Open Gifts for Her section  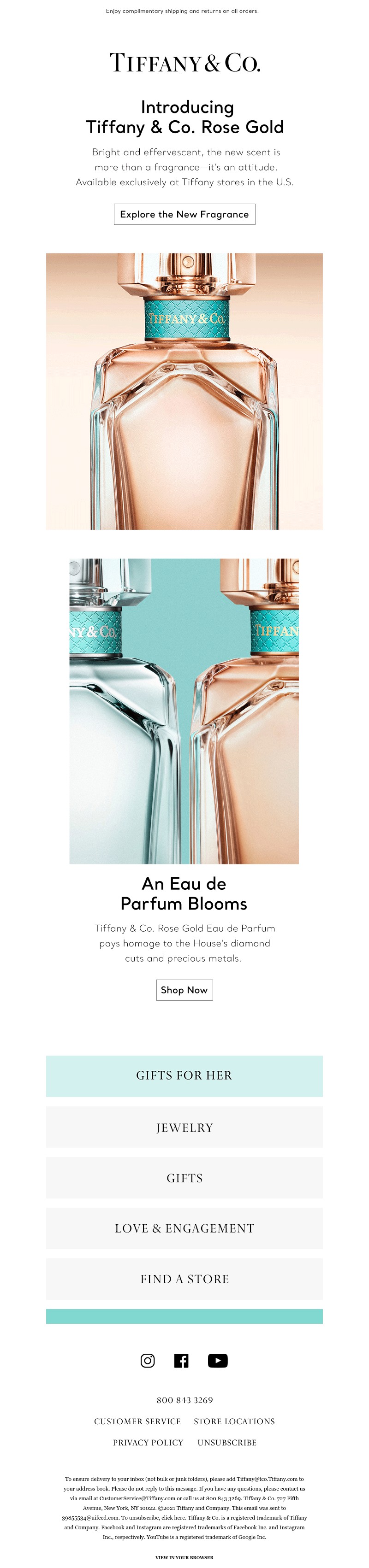click(x=184, y=1075)
